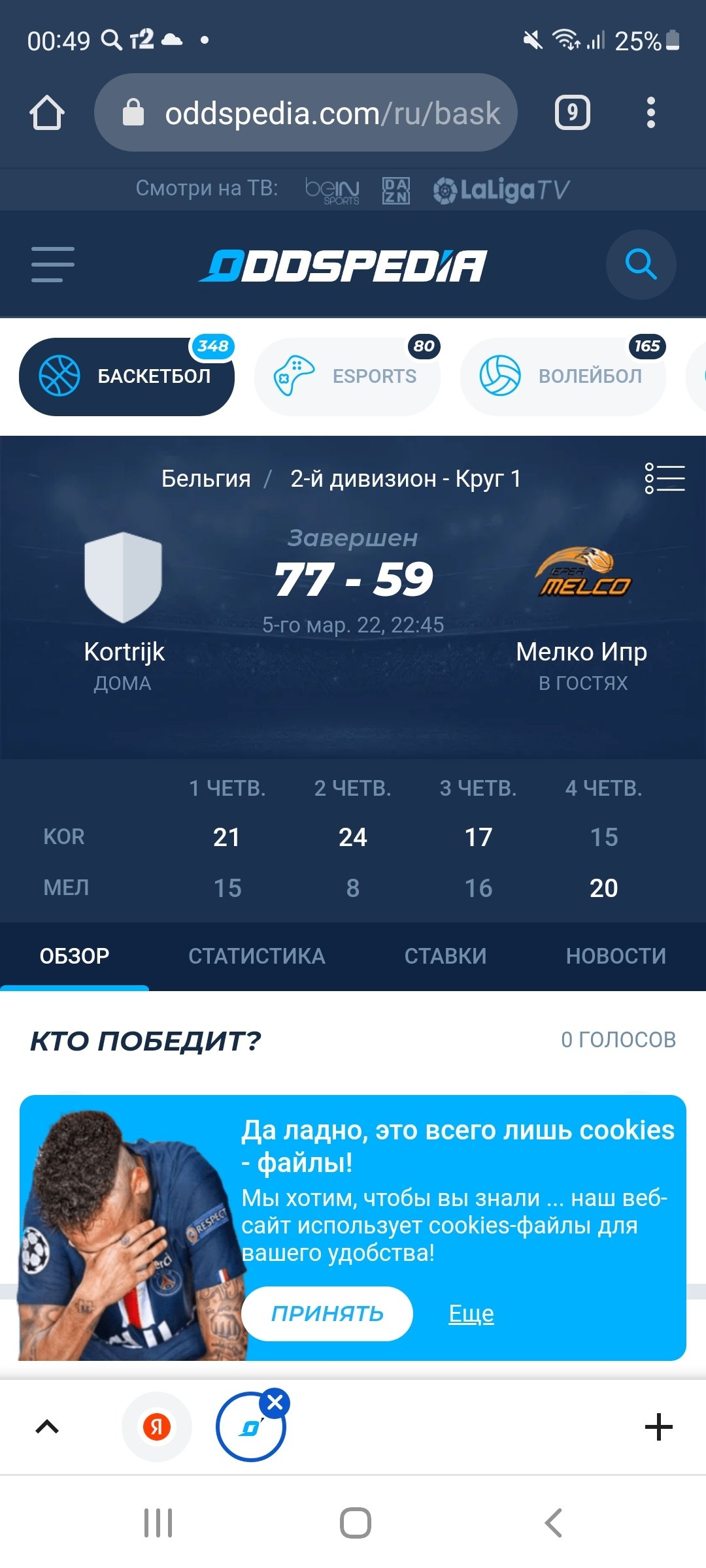
Task: Select the Баскетбол sport chip
Action: coord(127,376)
